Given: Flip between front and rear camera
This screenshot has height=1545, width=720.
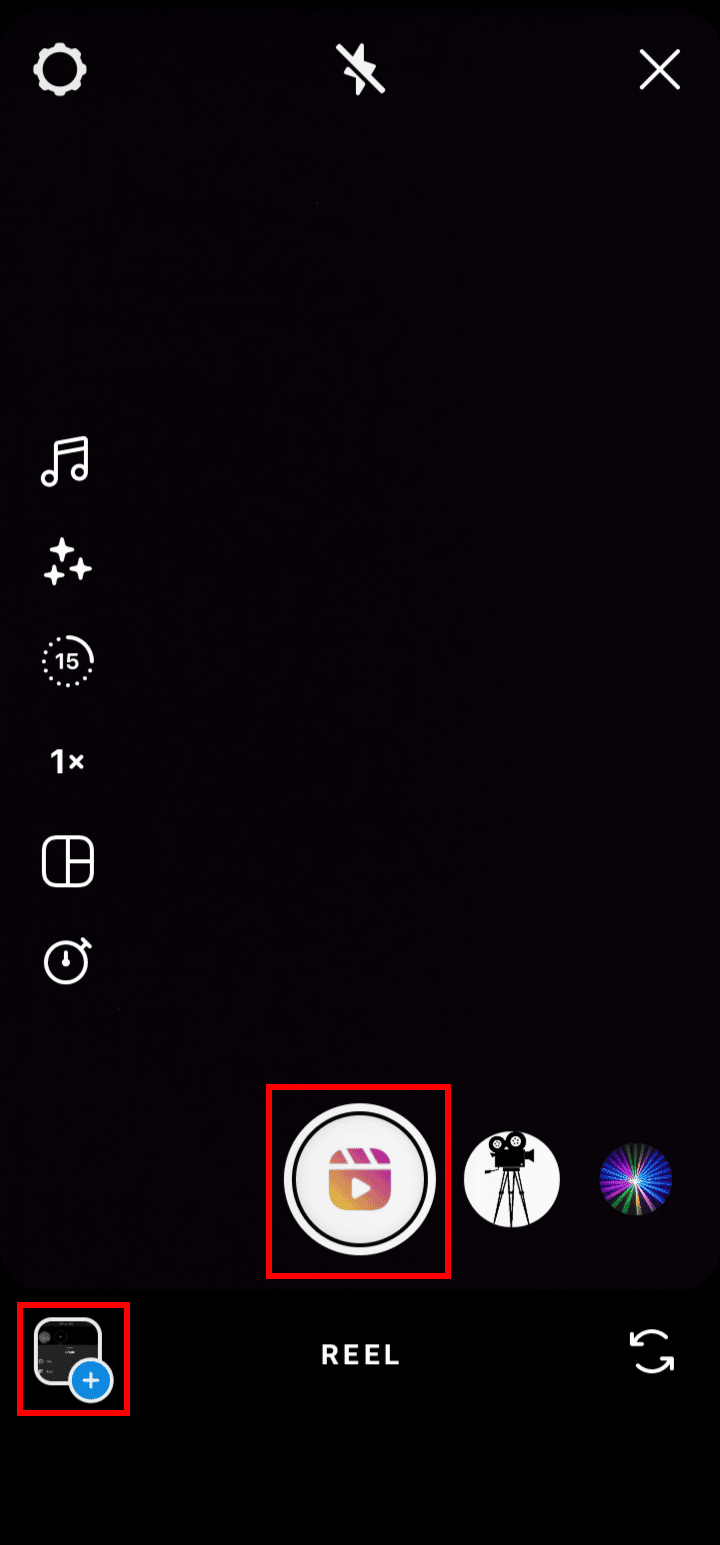Looking at the screenshot, I should (x=652, y=1352).
